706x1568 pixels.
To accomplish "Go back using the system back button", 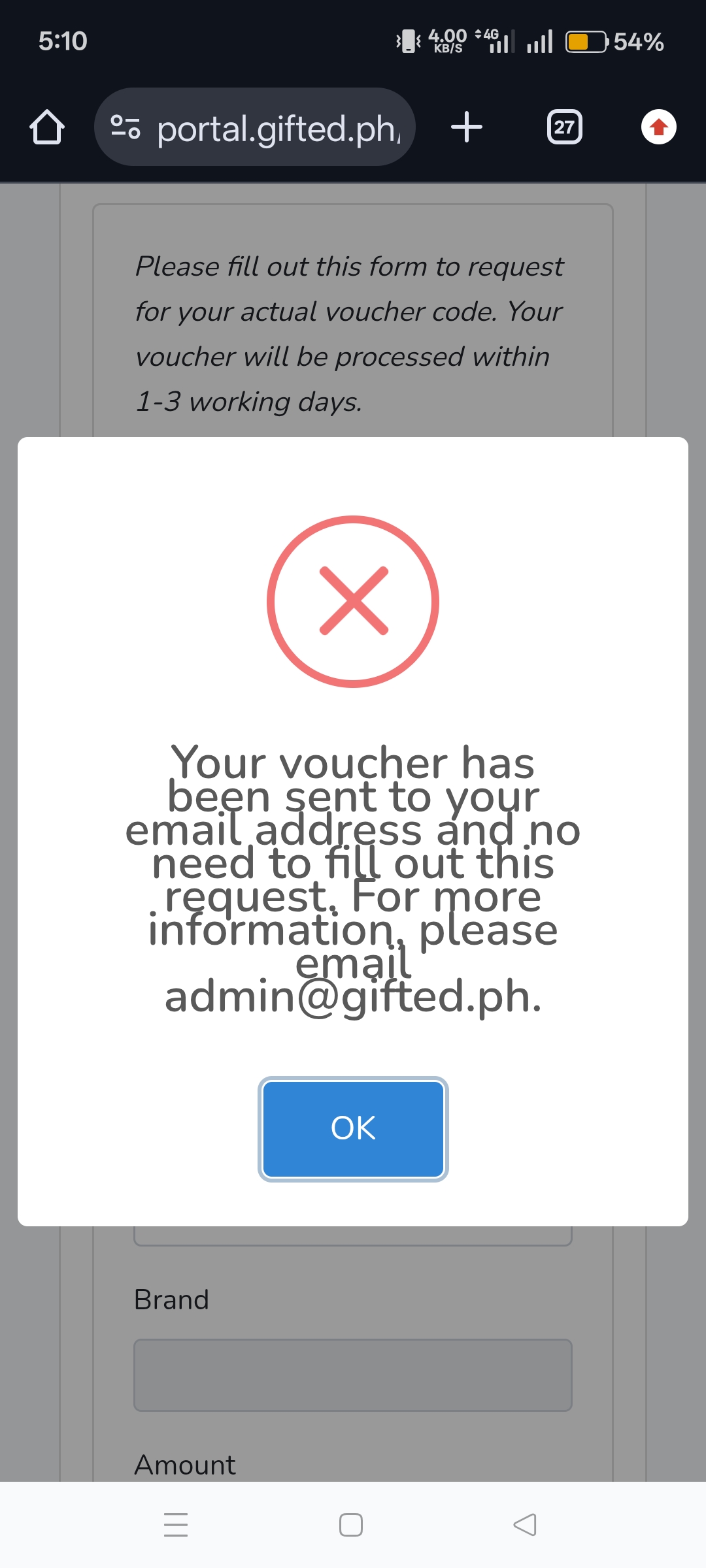I will [x=525, y=1524].
